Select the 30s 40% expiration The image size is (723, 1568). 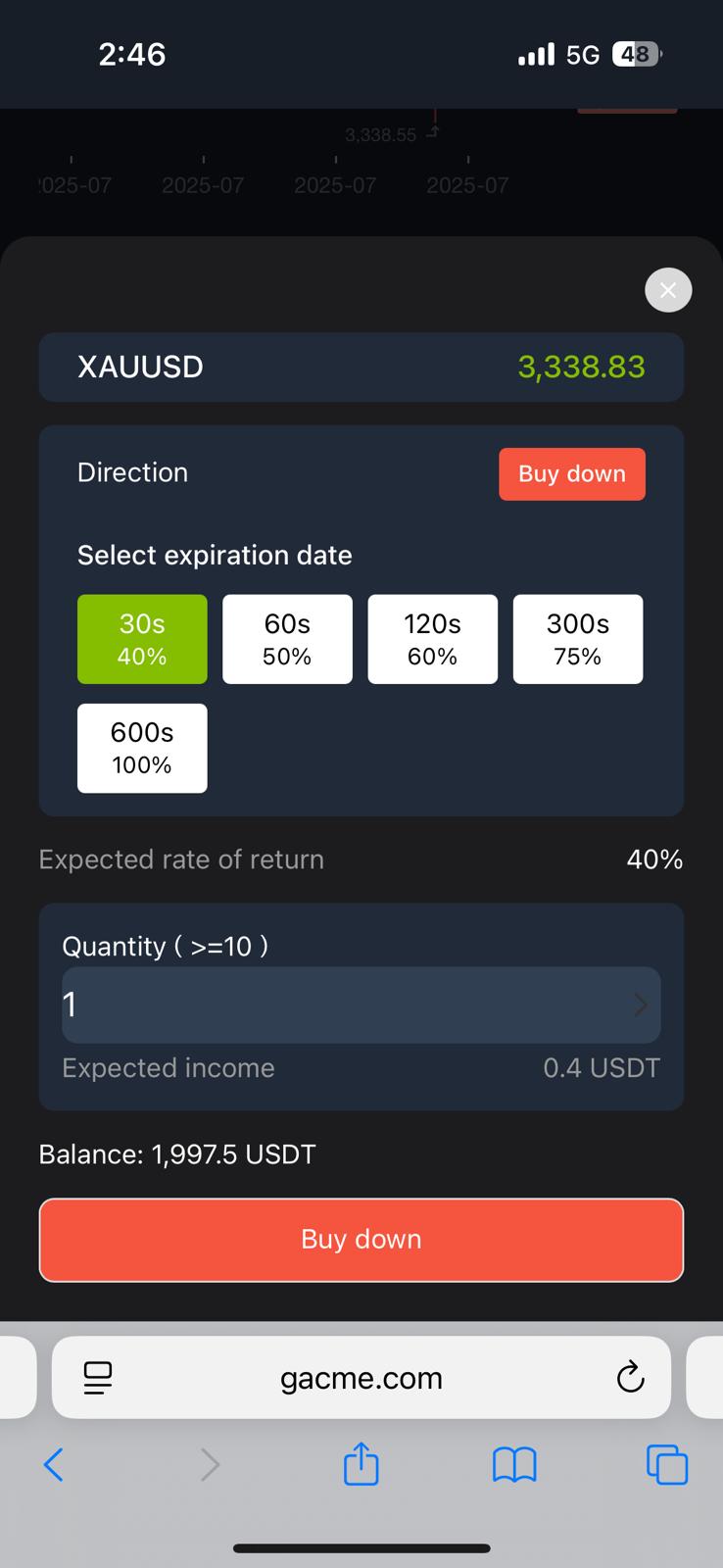coord(142,639)
